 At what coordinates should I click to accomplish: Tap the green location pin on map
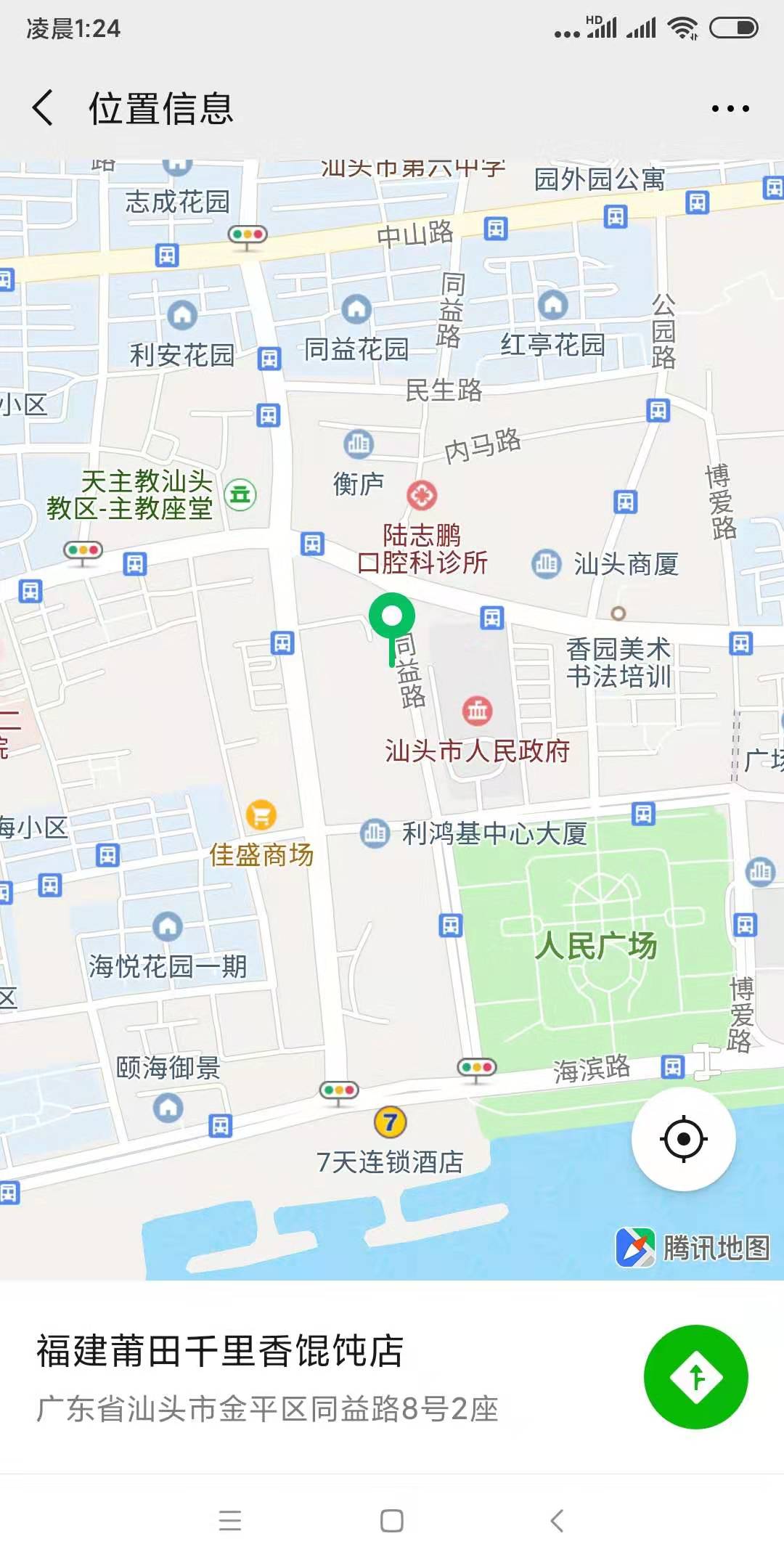(x=392, y=618)
